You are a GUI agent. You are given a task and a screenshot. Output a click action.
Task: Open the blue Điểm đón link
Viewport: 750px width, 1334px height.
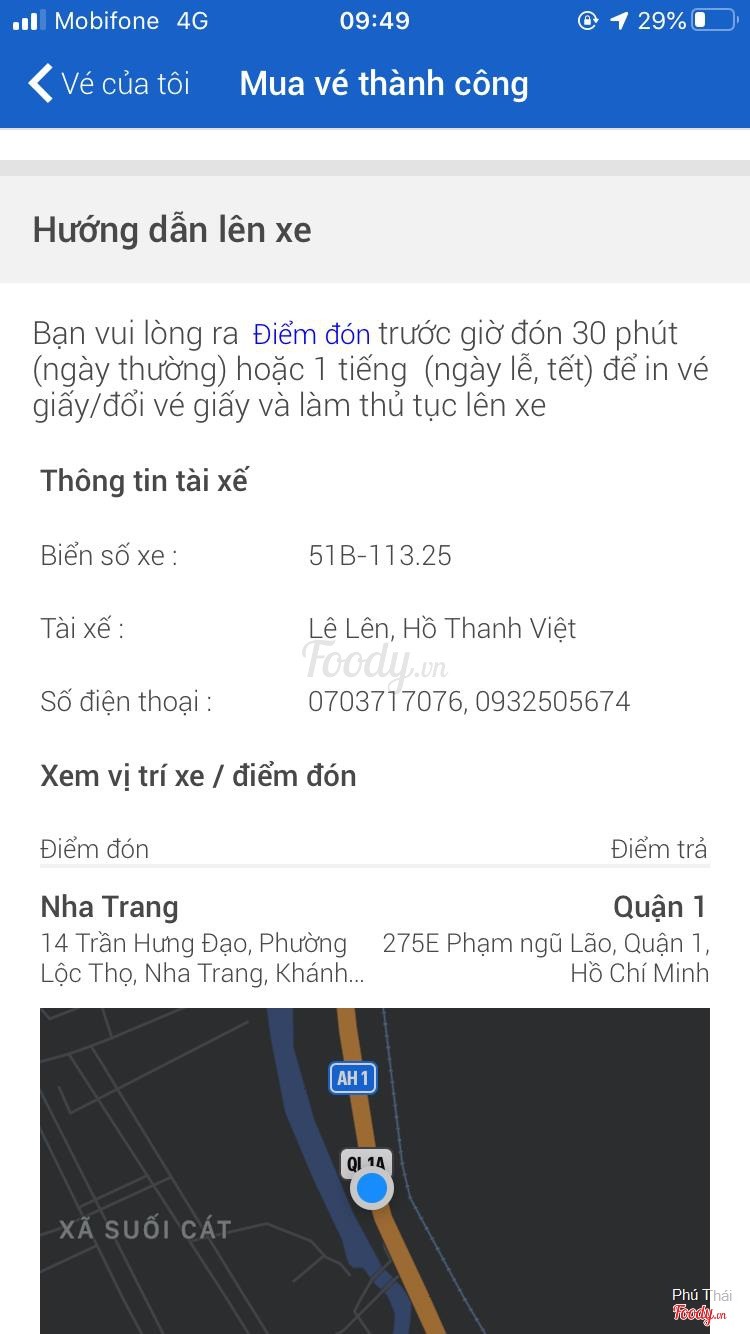tap(311, 334)
